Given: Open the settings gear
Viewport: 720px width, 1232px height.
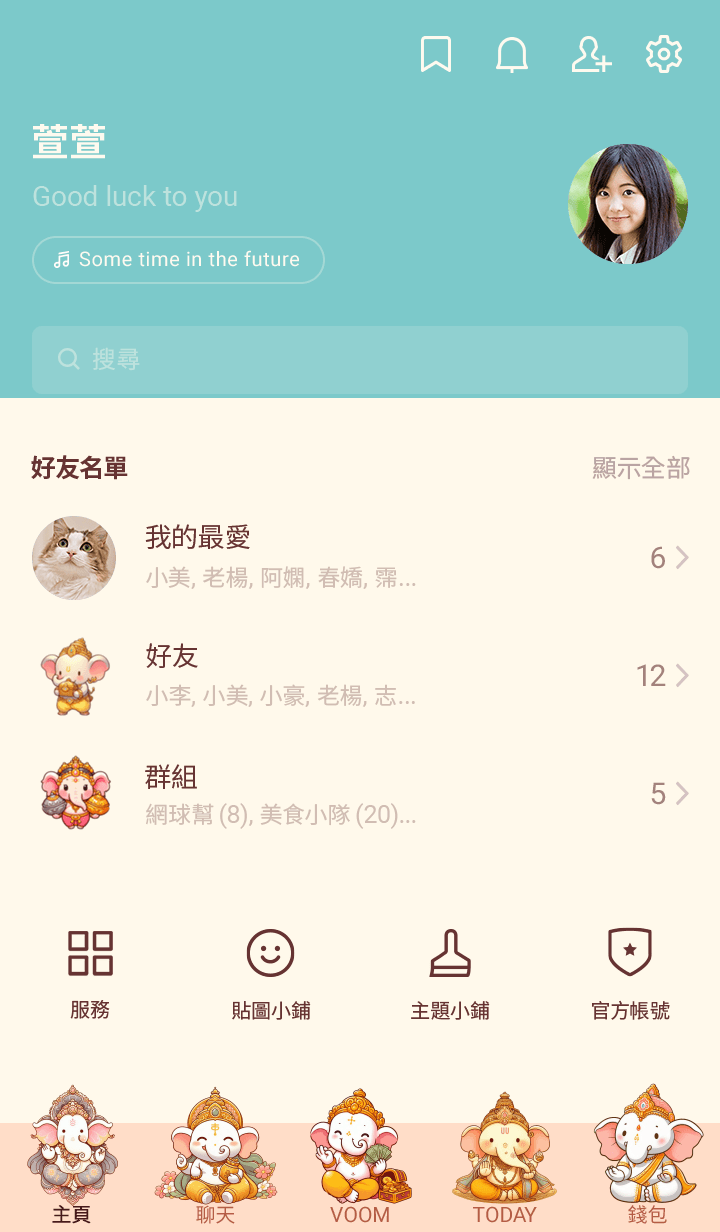Looking at the screenshot, I should point(664,55).
